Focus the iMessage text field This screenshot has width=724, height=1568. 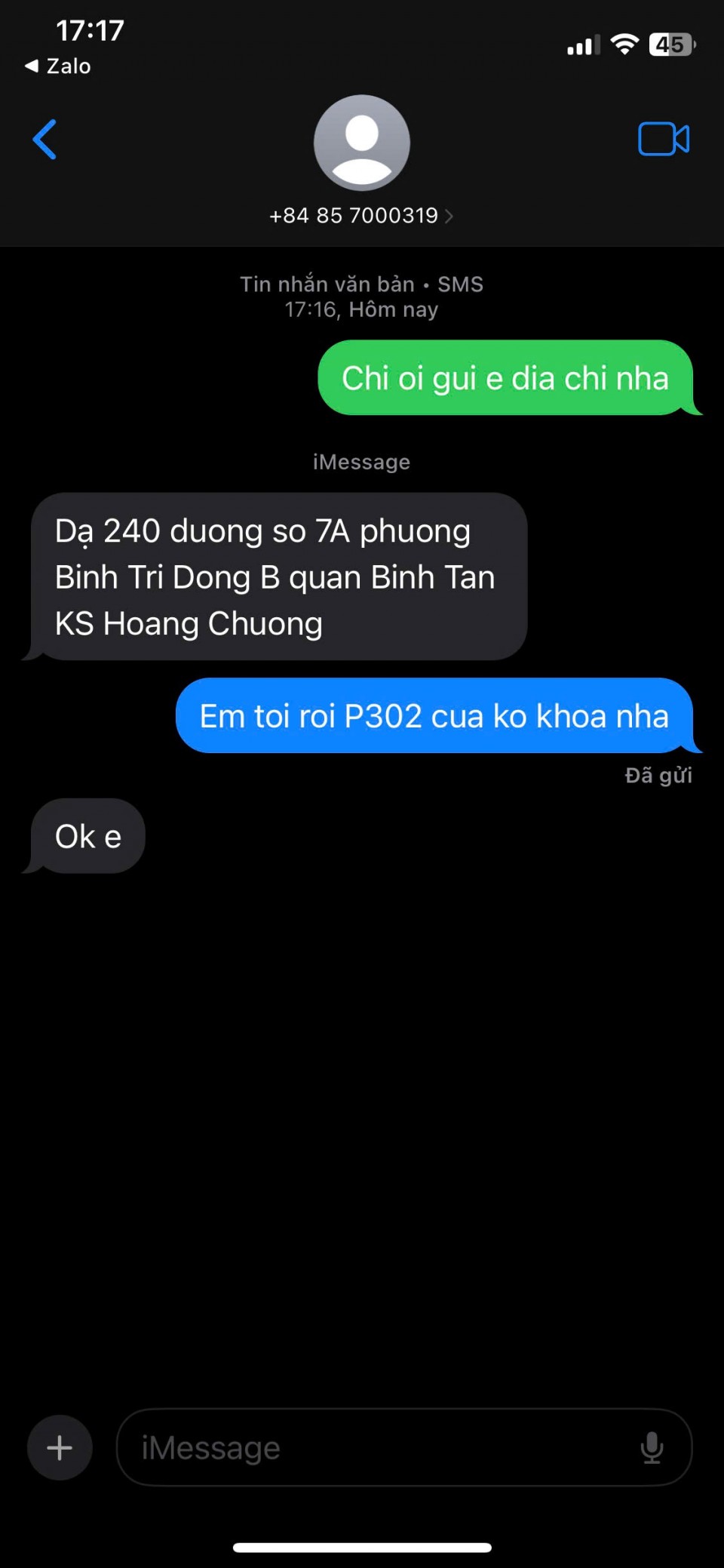377,1447
